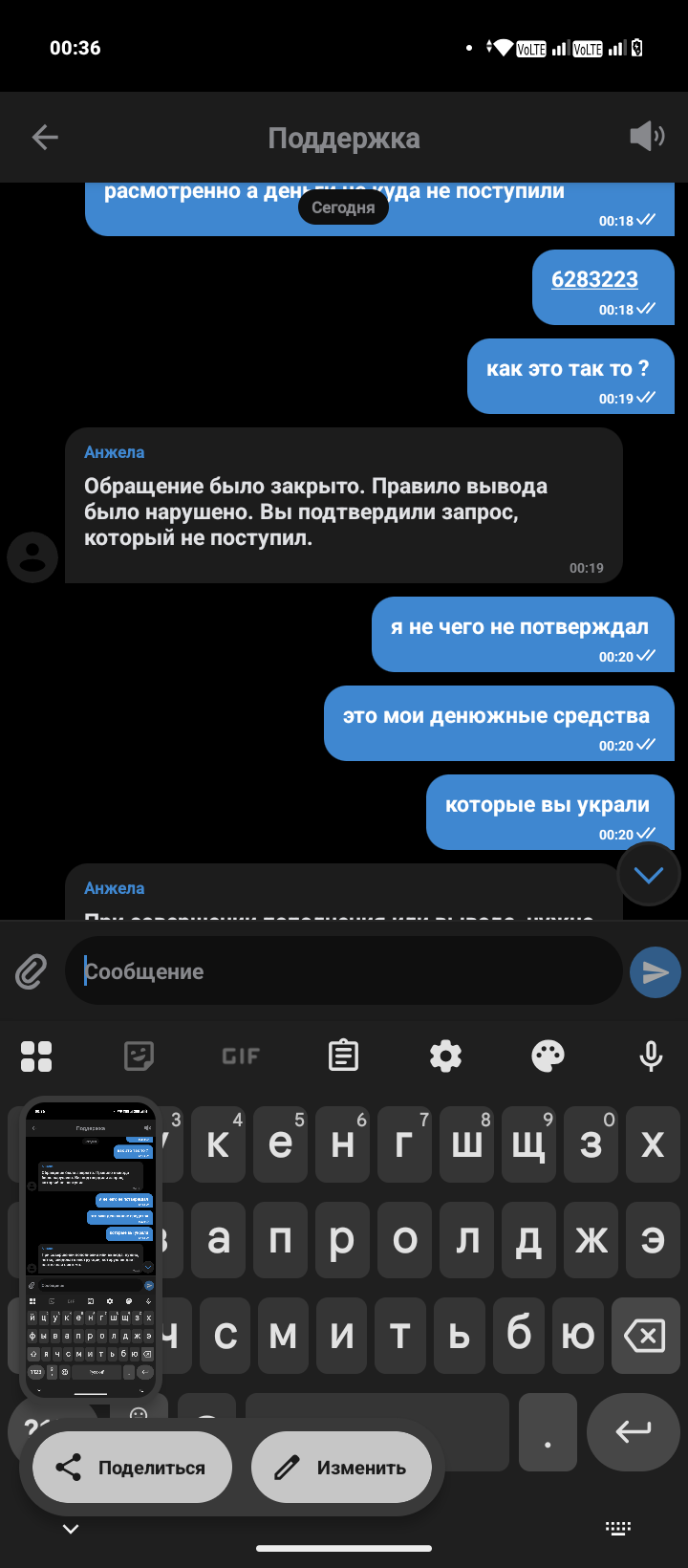
Task: Open the screenshot preview thumbnail
Action: pos(91,1248)
